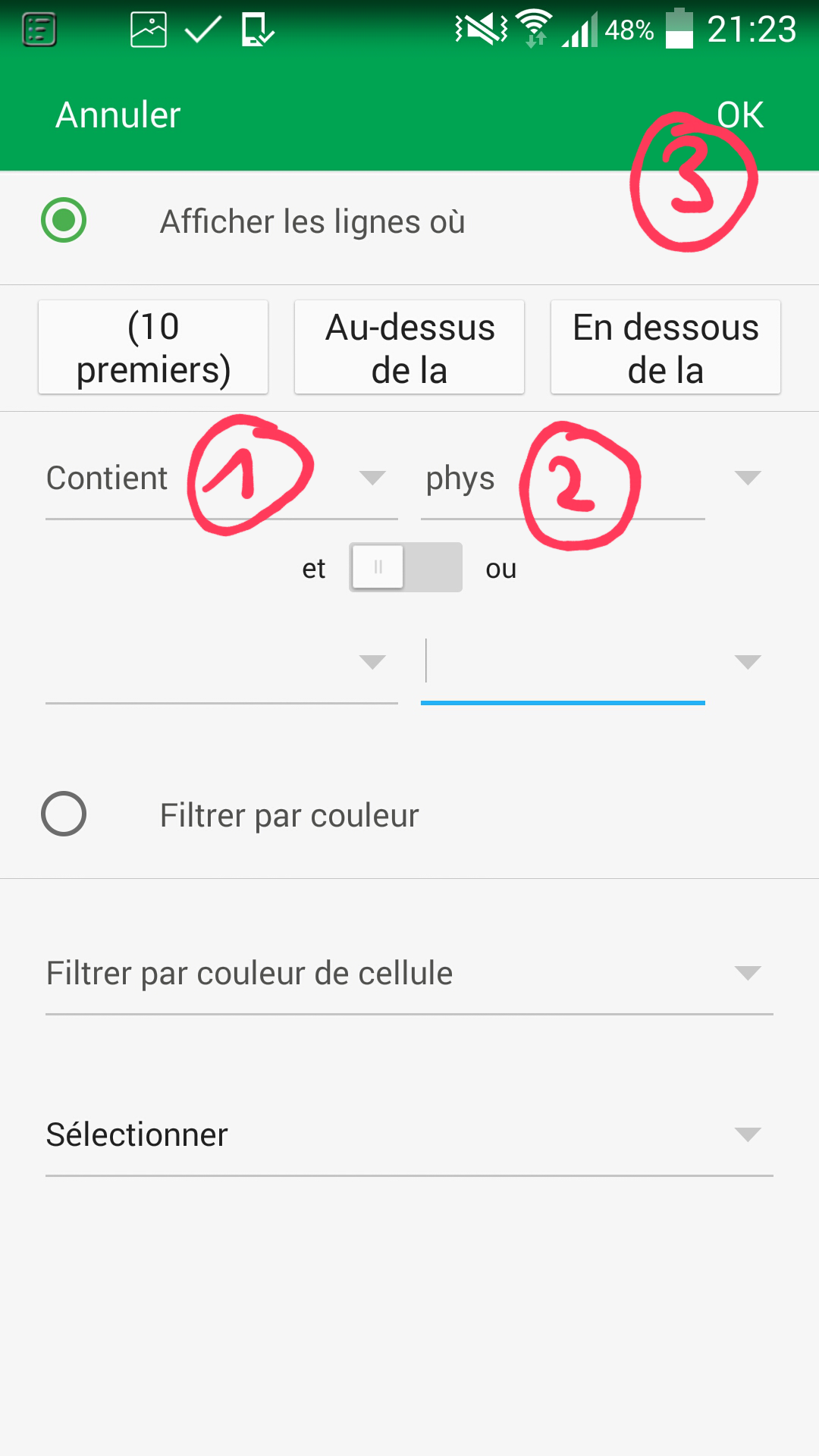Screen dimensions: 819x1456
Task: Choose the '(10 premiers)' filter button
Action: 153,347
